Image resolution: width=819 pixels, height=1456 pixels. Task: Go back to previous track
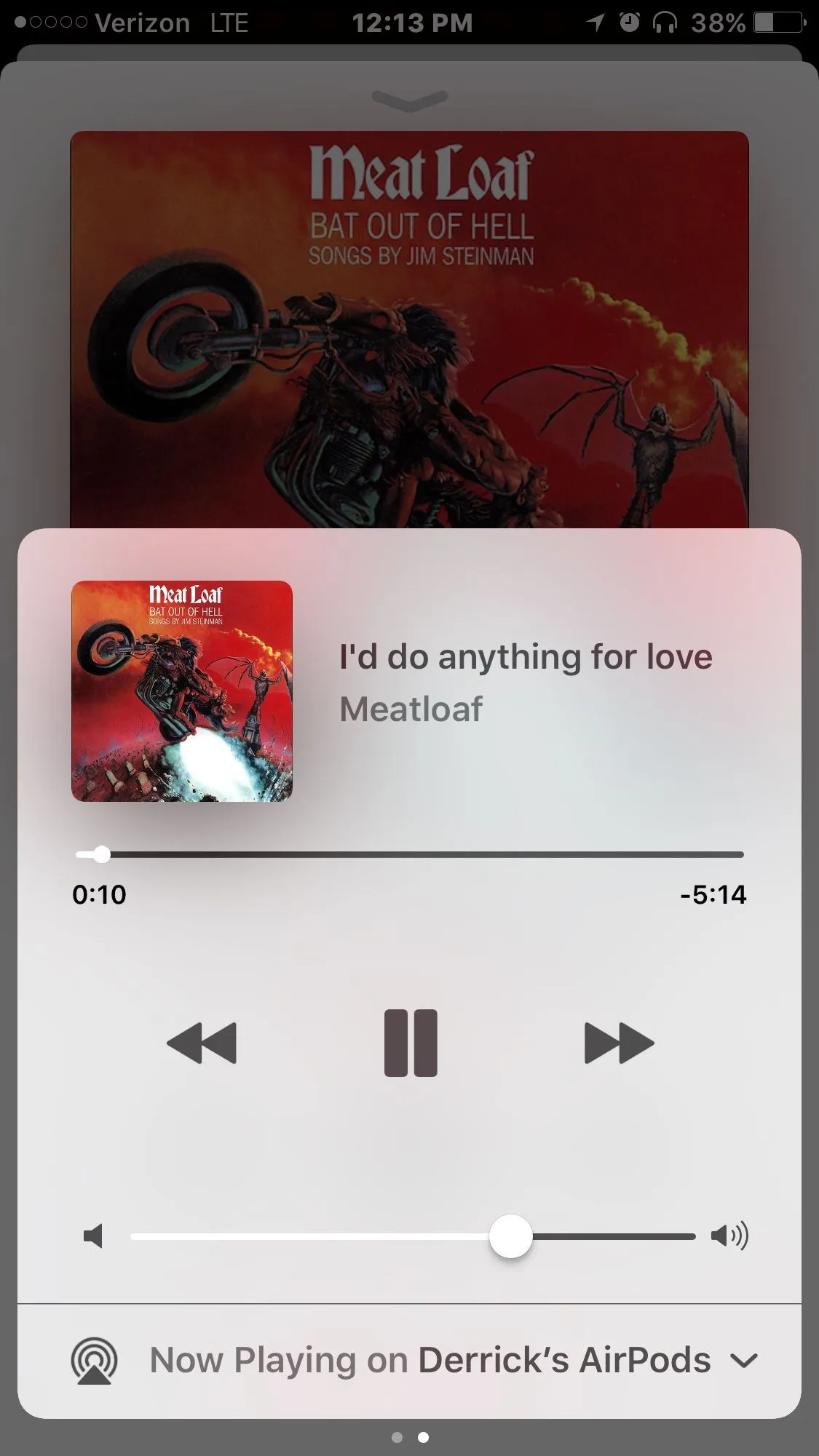click(x=202, y=1043)
